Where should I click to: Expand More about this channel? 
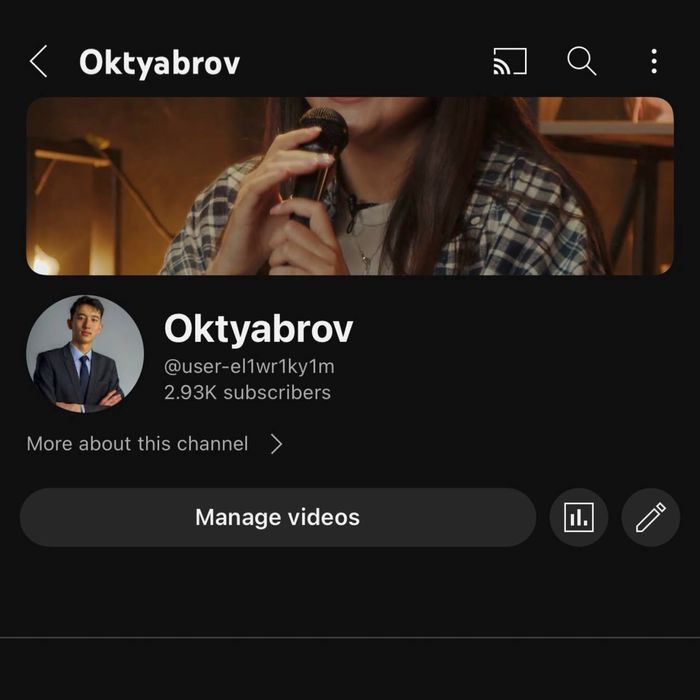click(155, 444)
